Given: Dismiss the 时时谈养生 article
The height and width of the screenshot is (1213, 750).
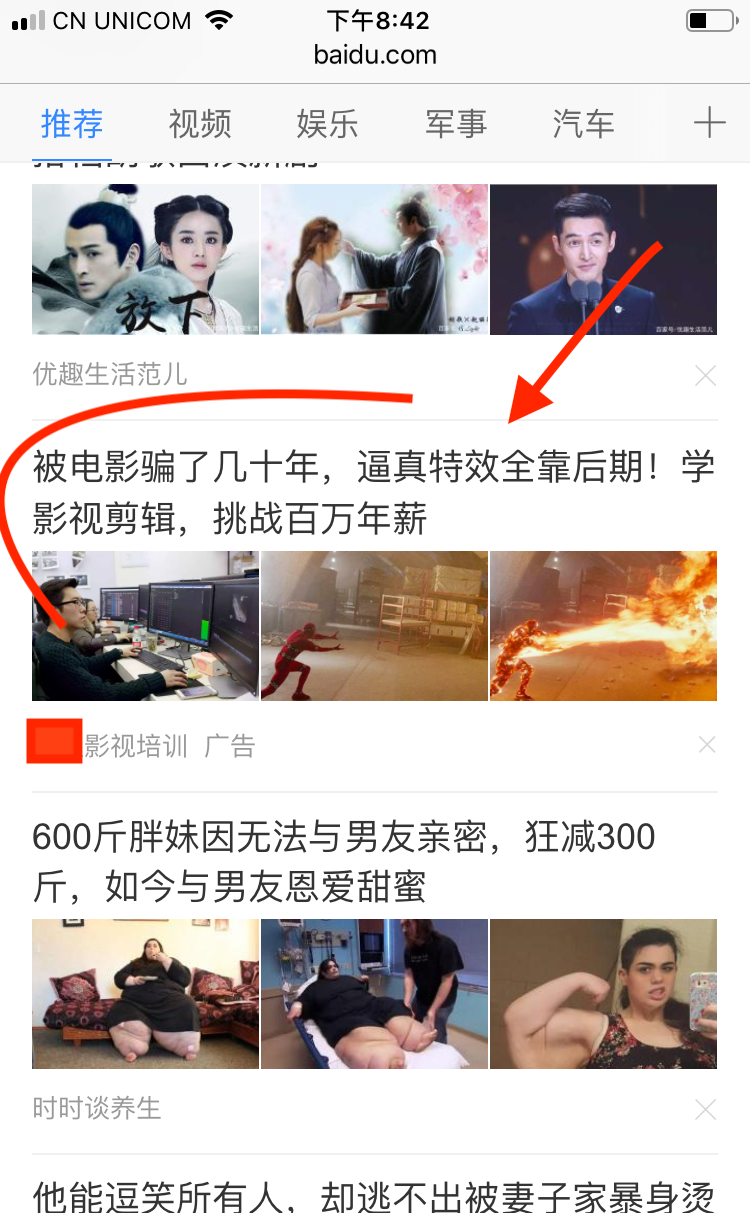Looking at the screenshot, I should [706, 1109].
